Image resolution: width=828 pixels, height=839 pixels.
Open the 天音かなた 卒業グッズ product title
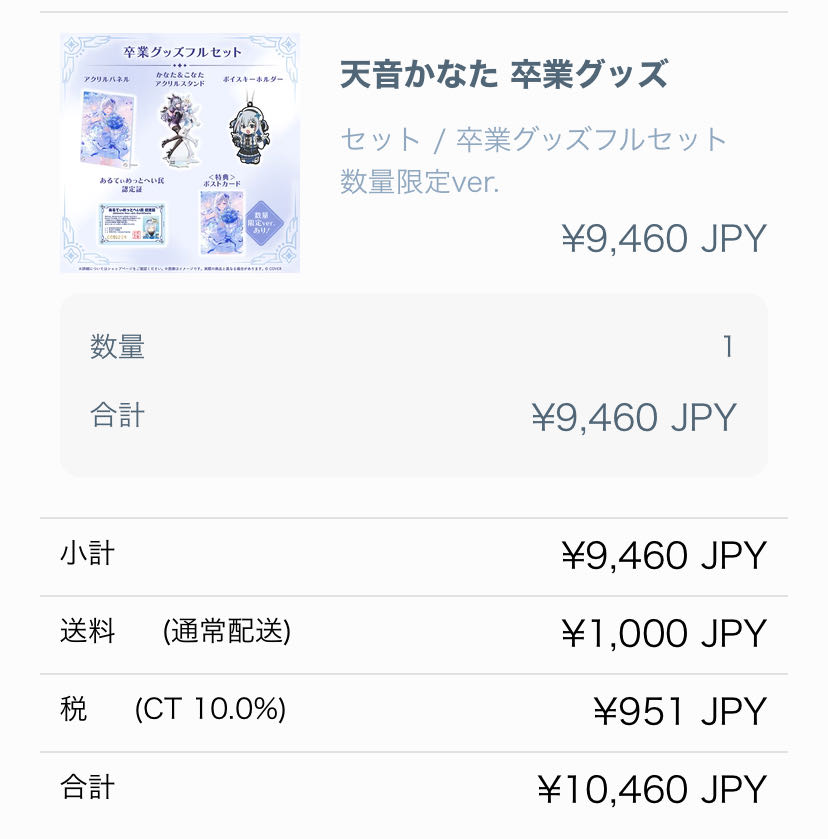pyautogui.click(x=504, y=75)
